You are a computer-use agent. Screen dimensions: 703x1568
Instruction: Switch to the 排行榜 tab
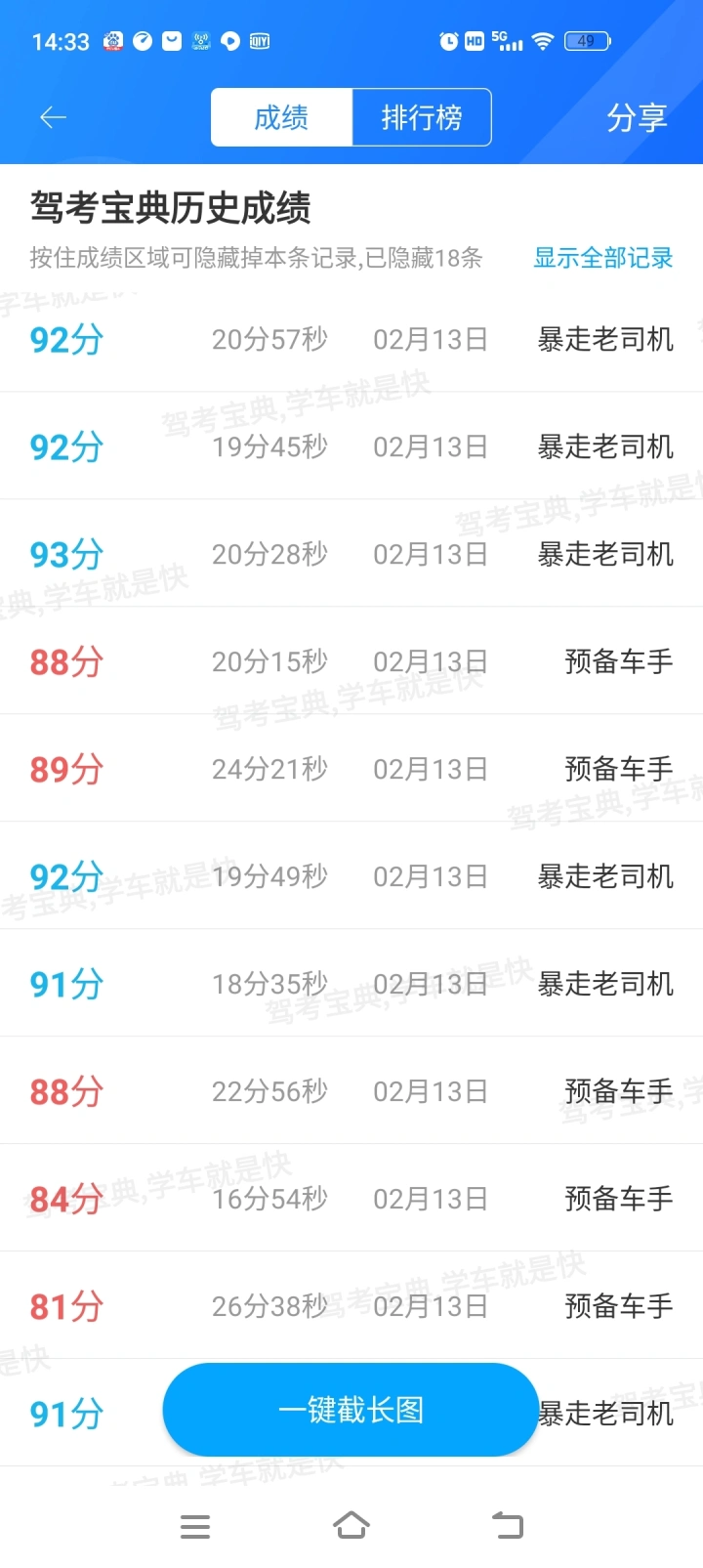(421, 118)
